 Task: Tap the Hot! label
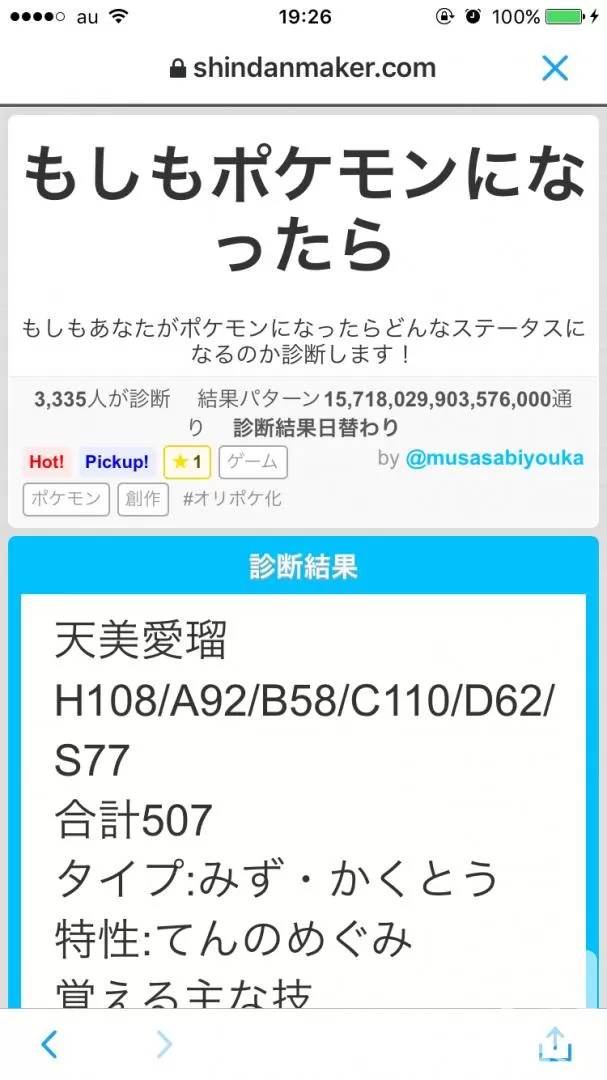click(x=46, y=462)
